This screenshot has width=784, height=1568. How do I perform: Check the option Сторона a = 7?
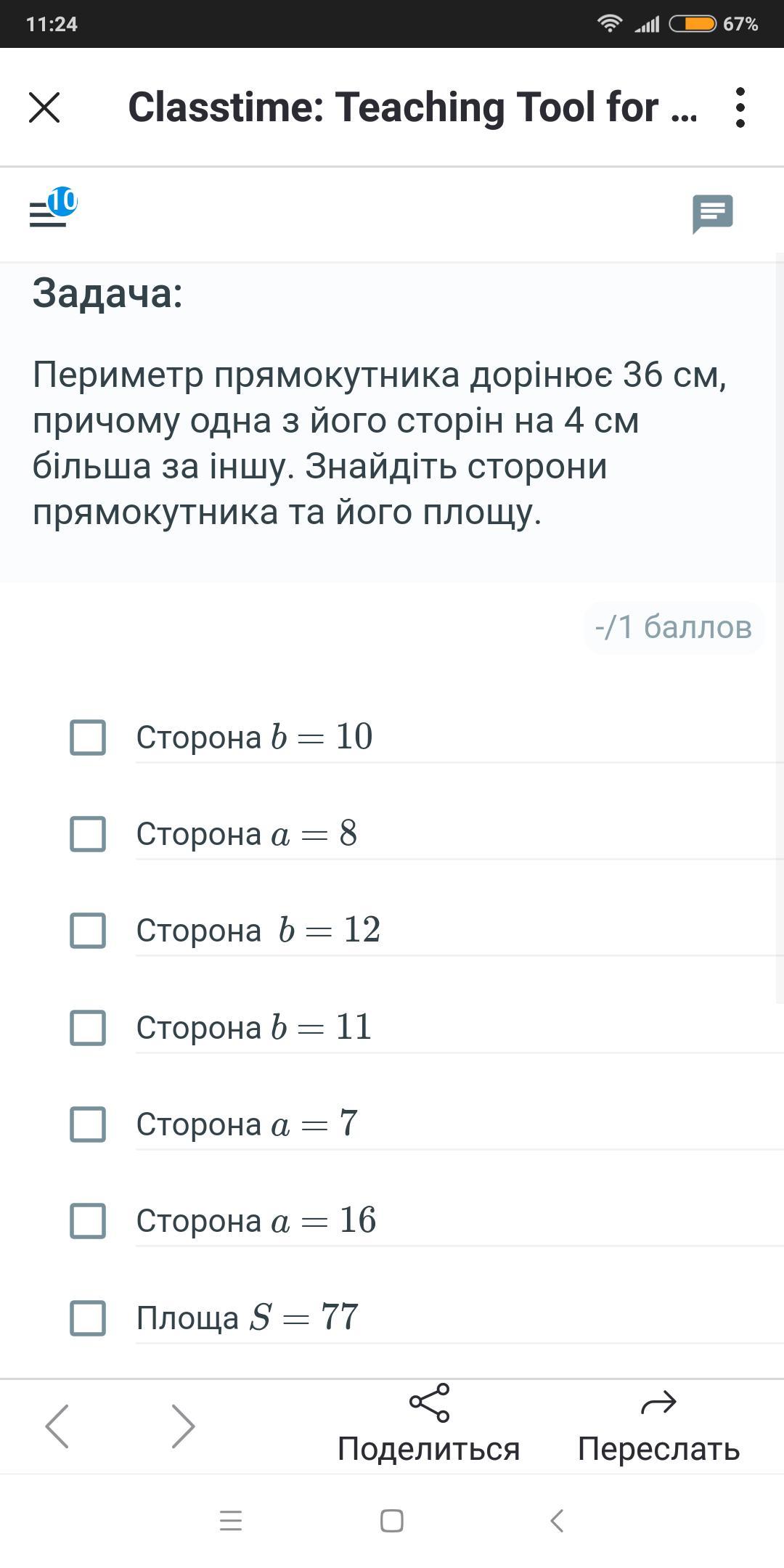click(88, 1124)
